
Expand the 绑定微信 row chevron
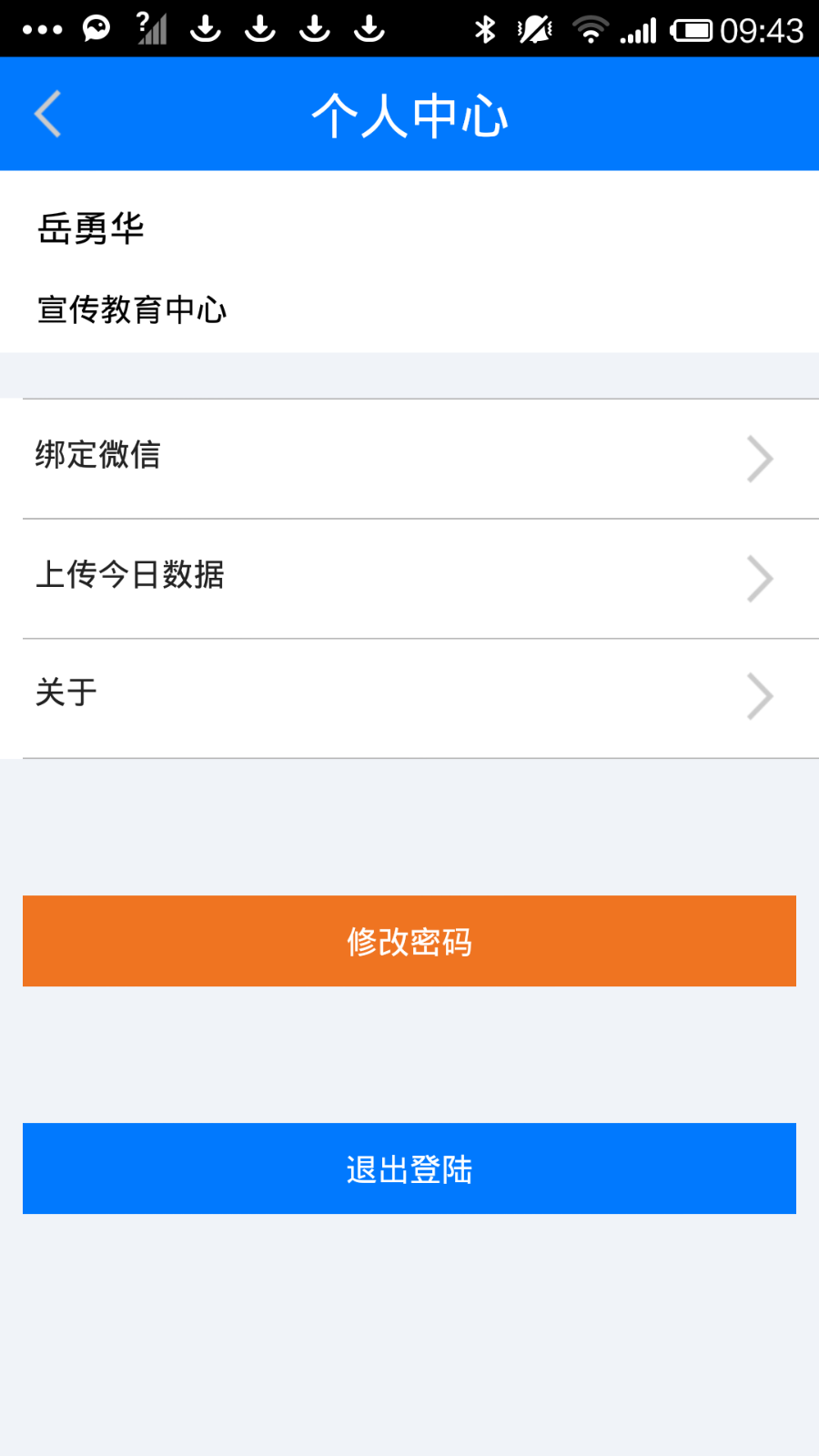click(761, 459)
